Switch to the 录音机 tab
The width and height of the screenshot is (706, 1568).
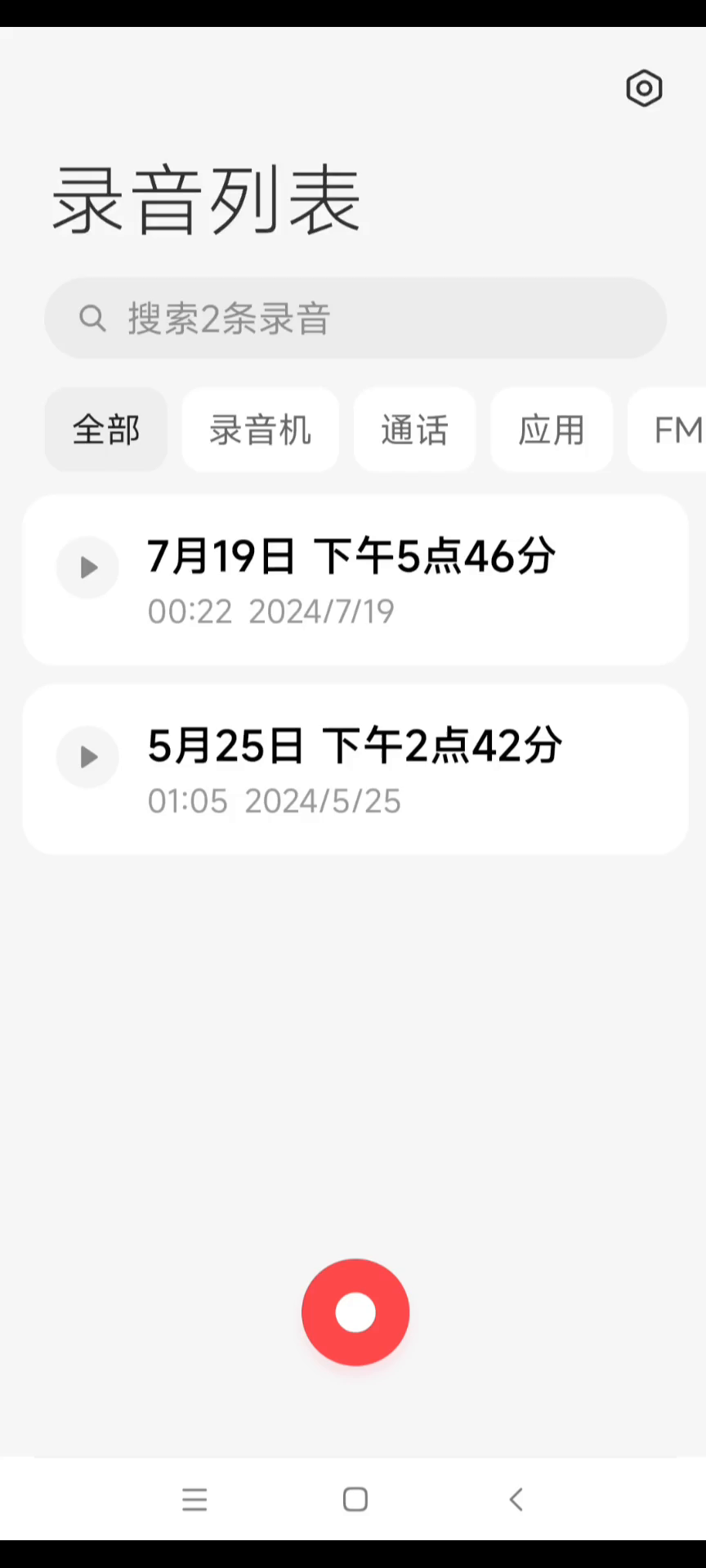260,430
